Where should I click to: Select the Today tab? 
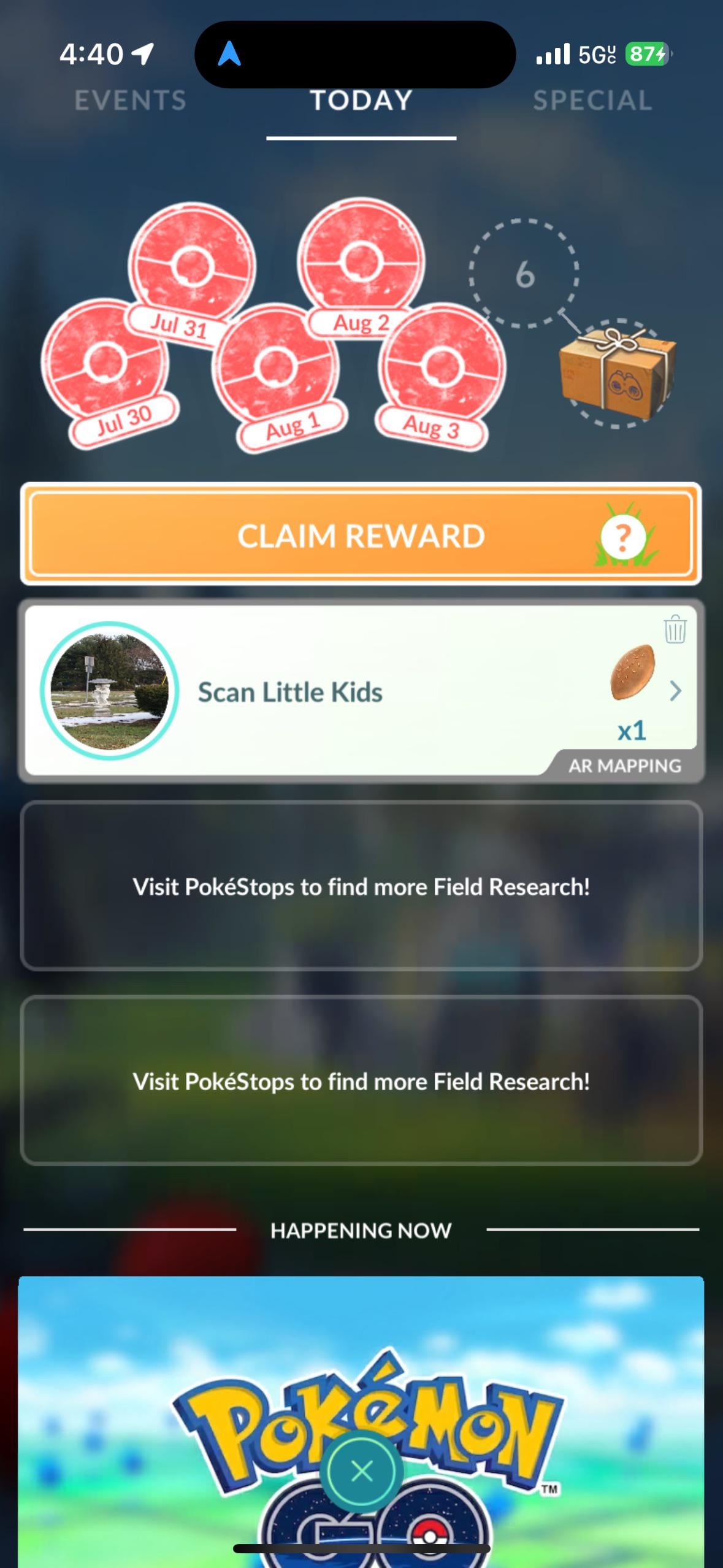click(361, 101)
